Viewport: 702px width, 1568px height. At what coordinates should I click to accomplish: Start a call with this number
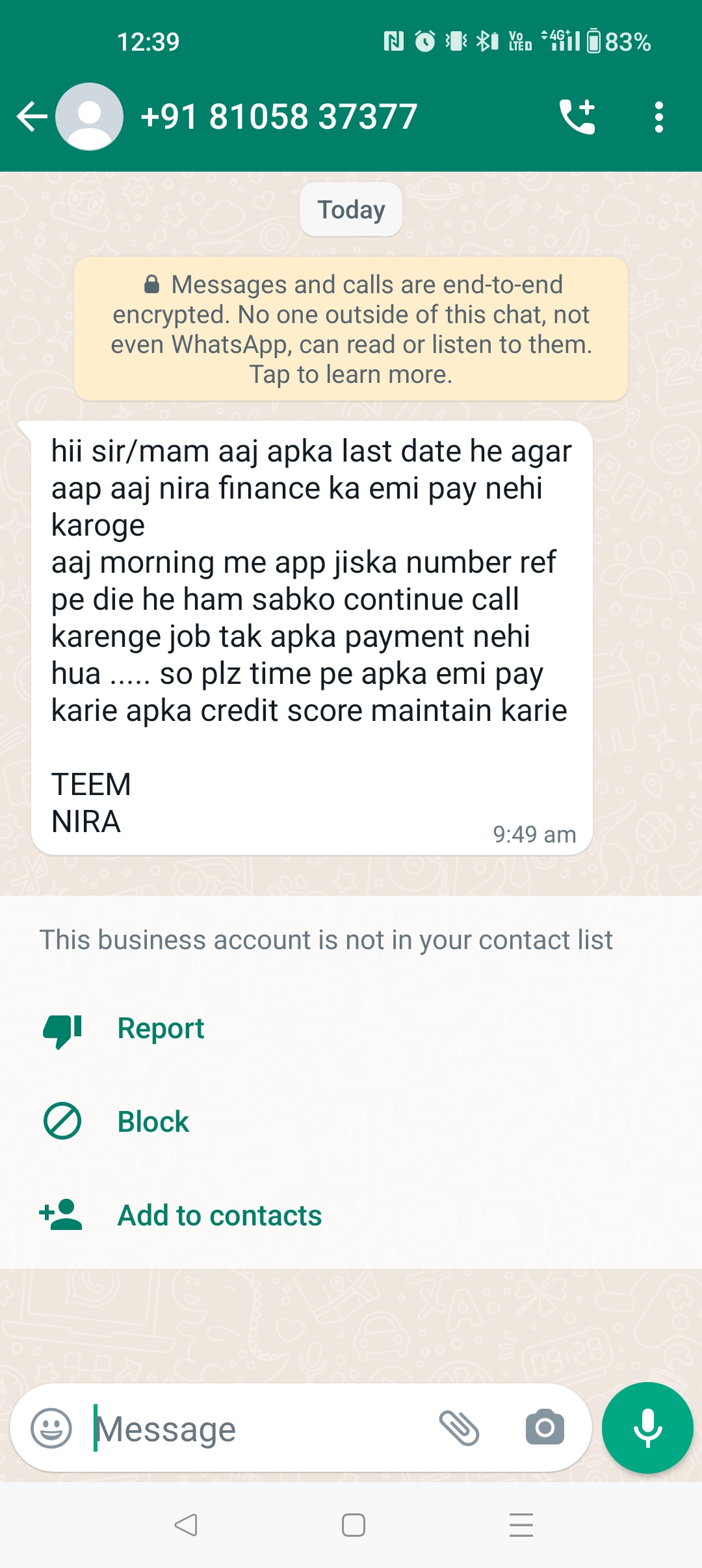pyautogui.click(x=577, y=117)
